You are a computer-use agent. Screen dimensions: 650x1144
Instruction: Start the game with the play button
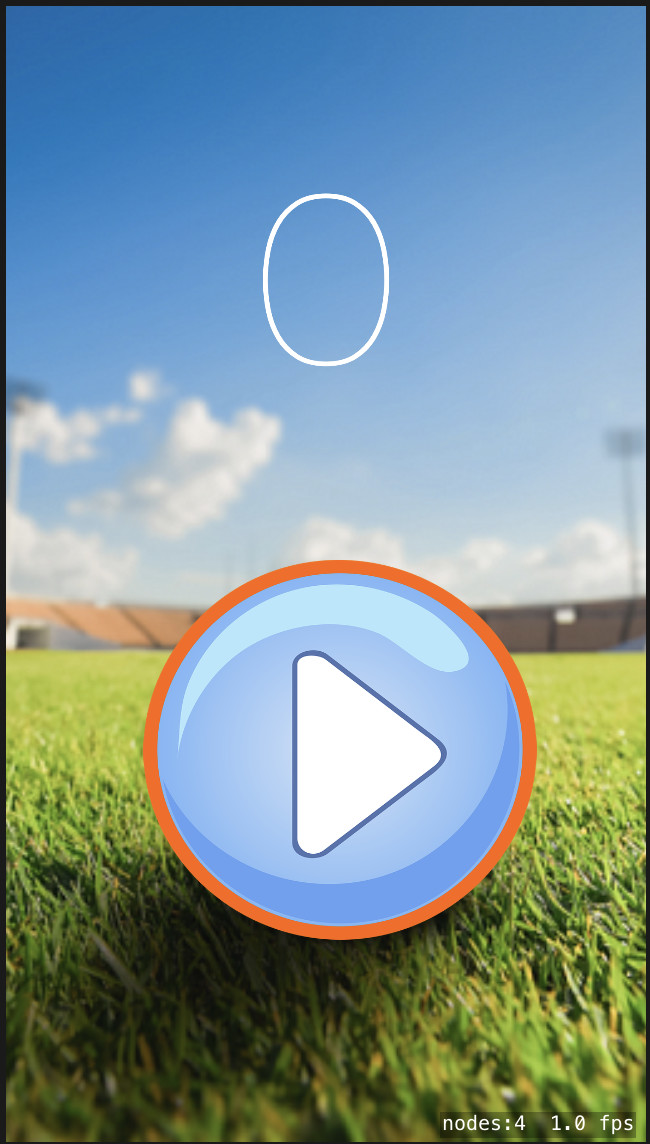(340, 750)
